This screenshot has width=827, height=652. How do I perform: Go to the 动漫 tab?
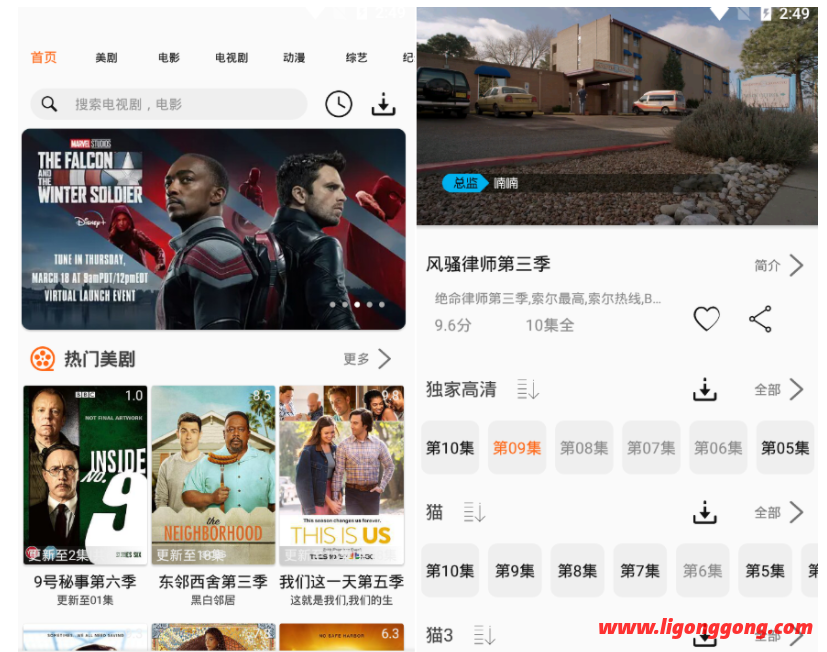pos(294,58)
